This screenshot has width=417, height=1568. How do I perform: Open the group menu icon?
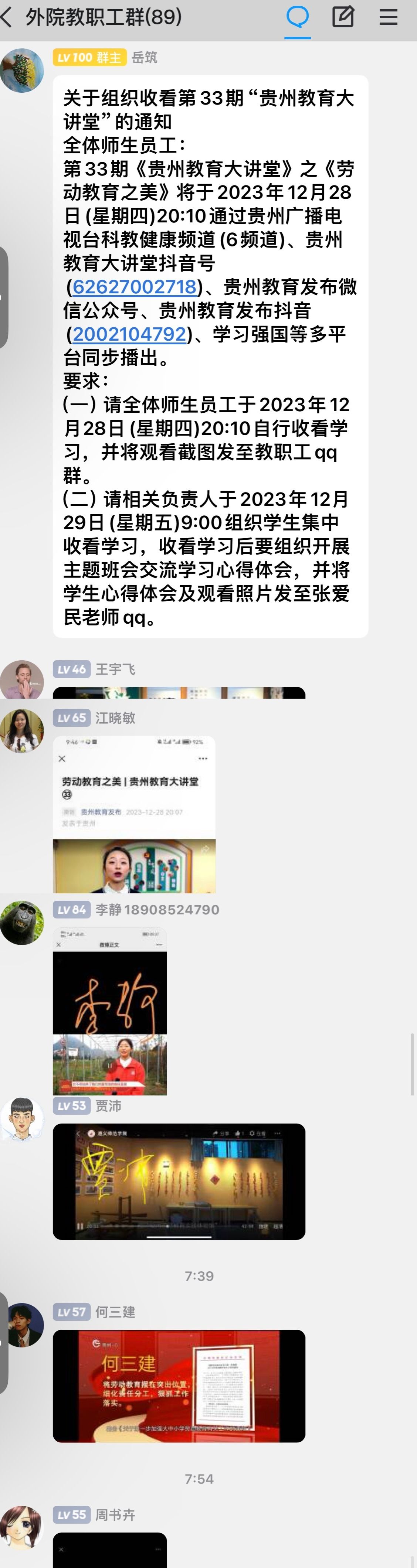[389, 16]
